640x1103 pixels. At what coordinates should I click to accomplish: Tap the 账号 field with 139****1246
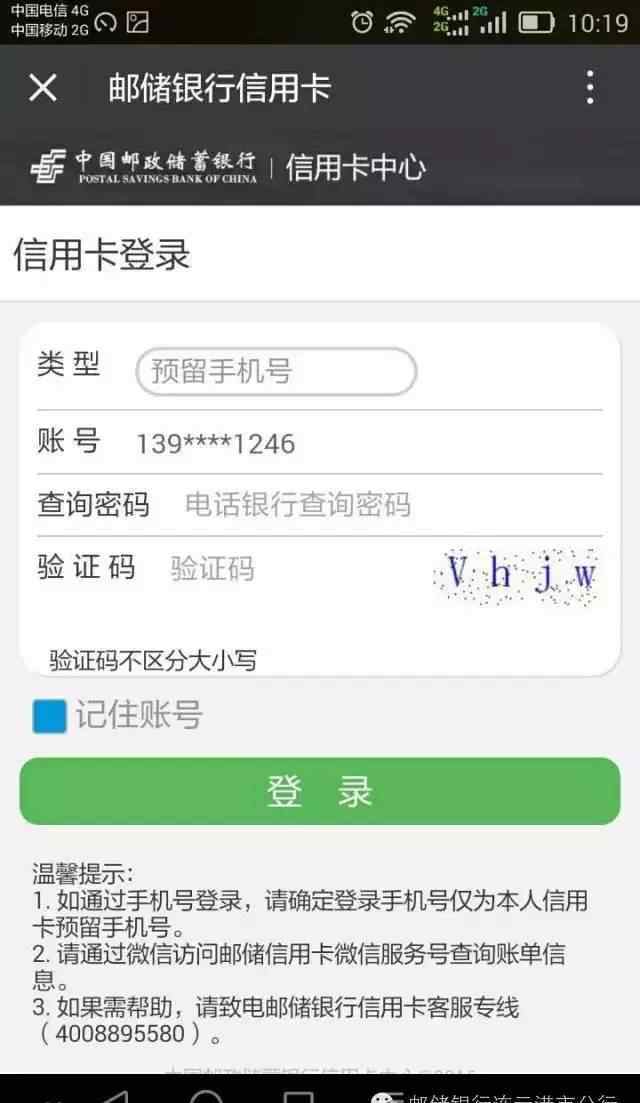point(300,443)
